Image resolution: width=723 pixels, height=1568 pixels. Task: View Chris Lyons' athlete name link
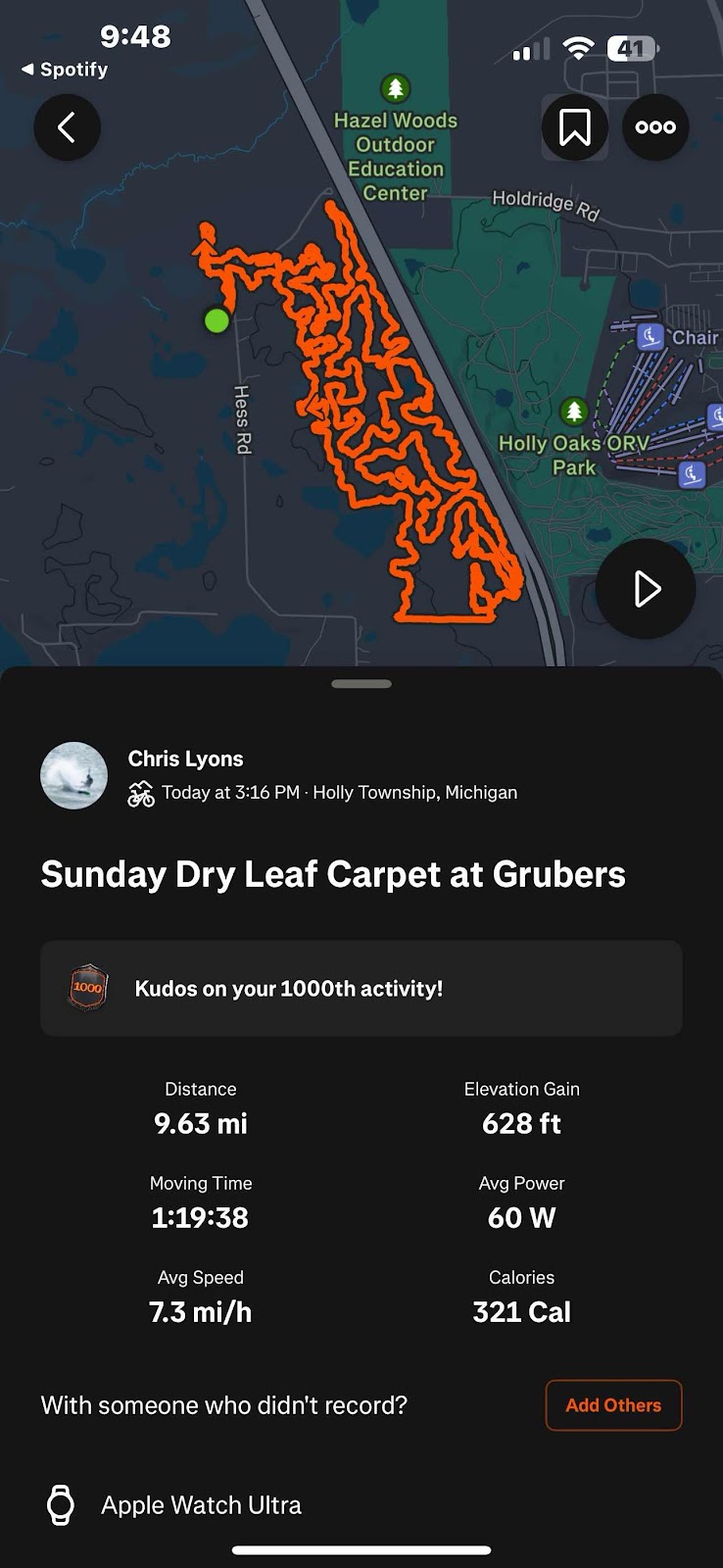pos(185,759)
